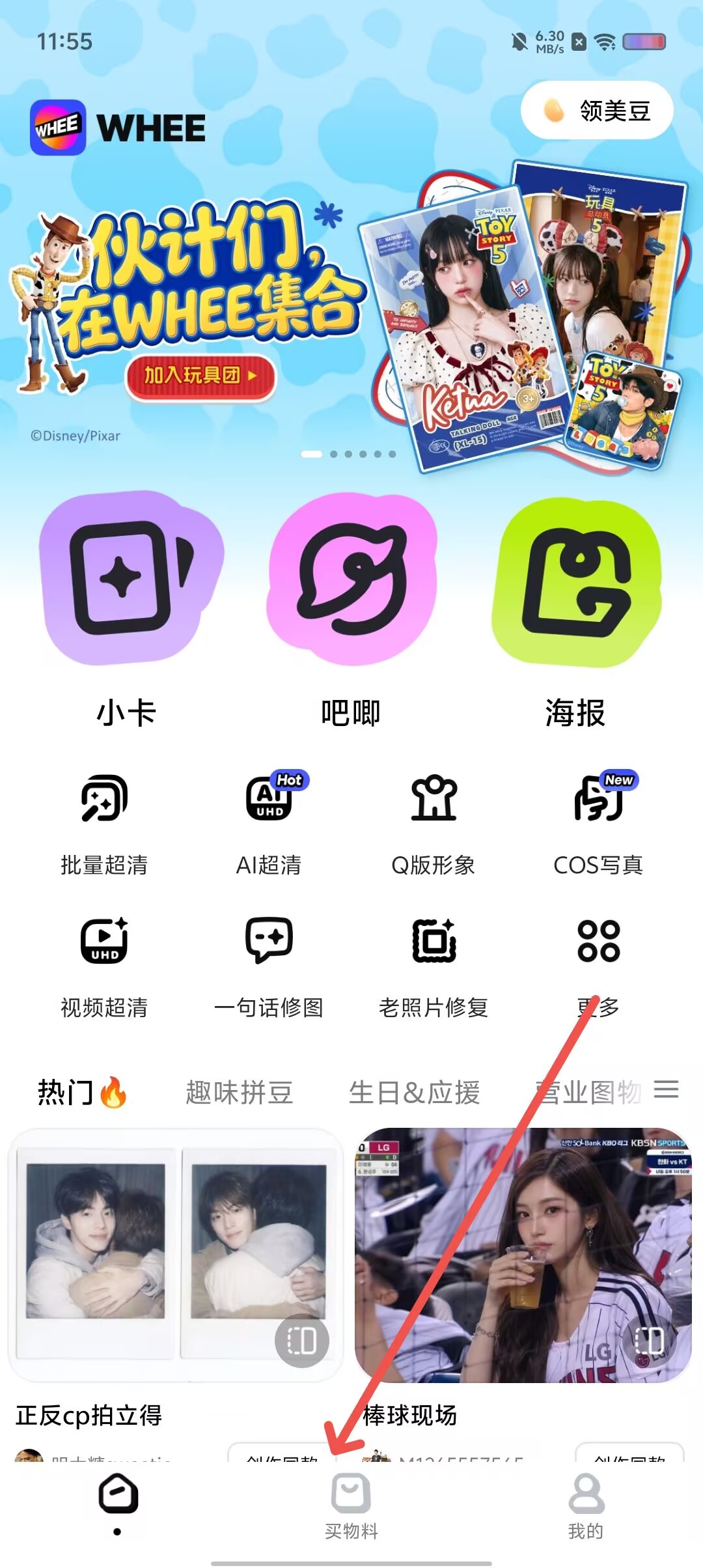This screenshot has width=703, height=1568.
Task: Open the 正反cp拍立得 template card
Action: click(176, 1278)
